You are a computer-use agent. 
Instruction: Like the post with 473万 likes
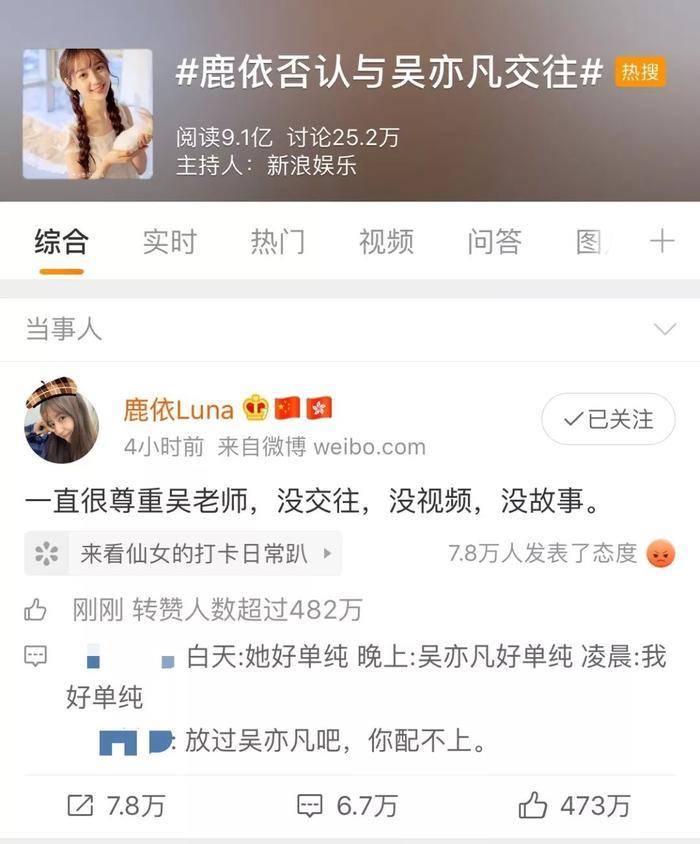coord(574,805)
